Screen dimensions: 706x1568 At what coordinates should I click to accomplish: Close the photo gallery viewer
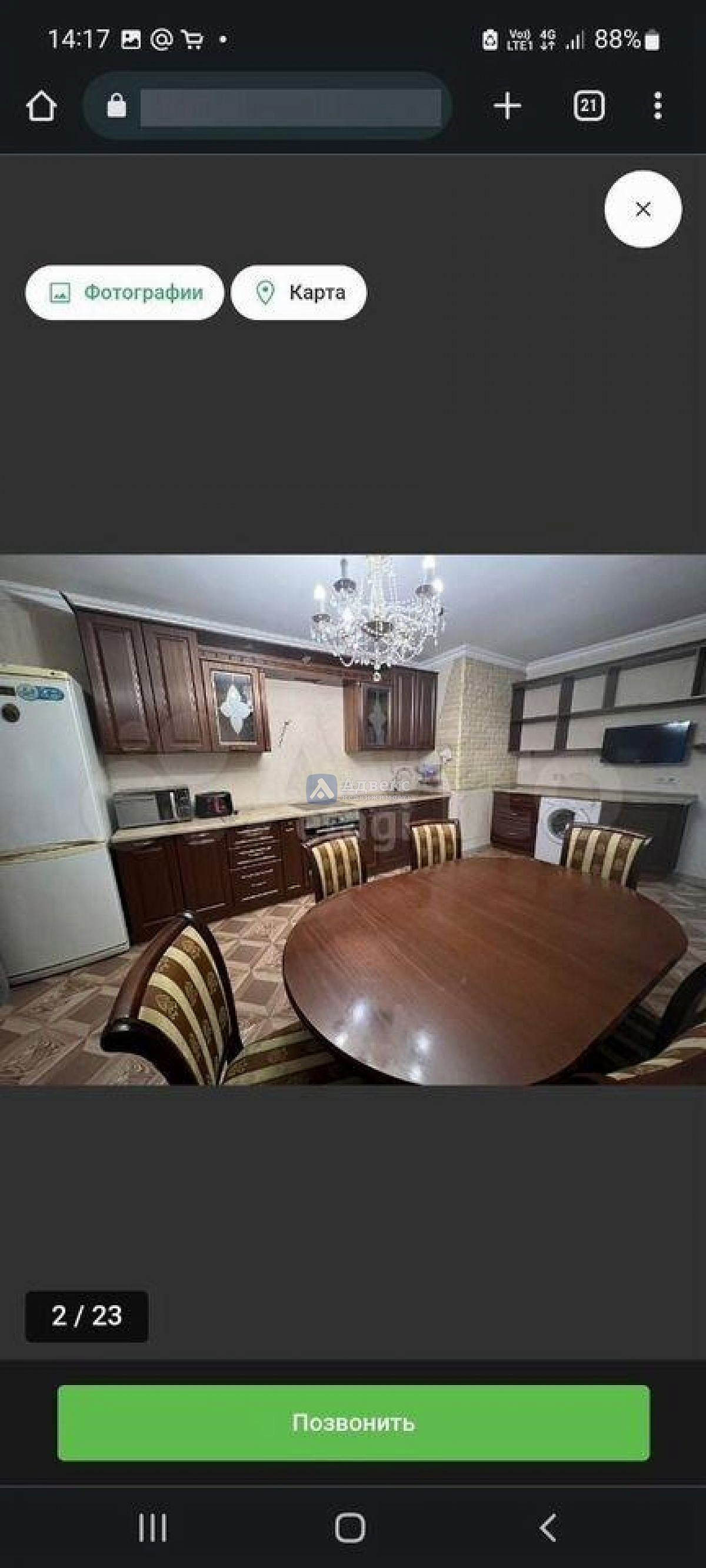(642, 209)
